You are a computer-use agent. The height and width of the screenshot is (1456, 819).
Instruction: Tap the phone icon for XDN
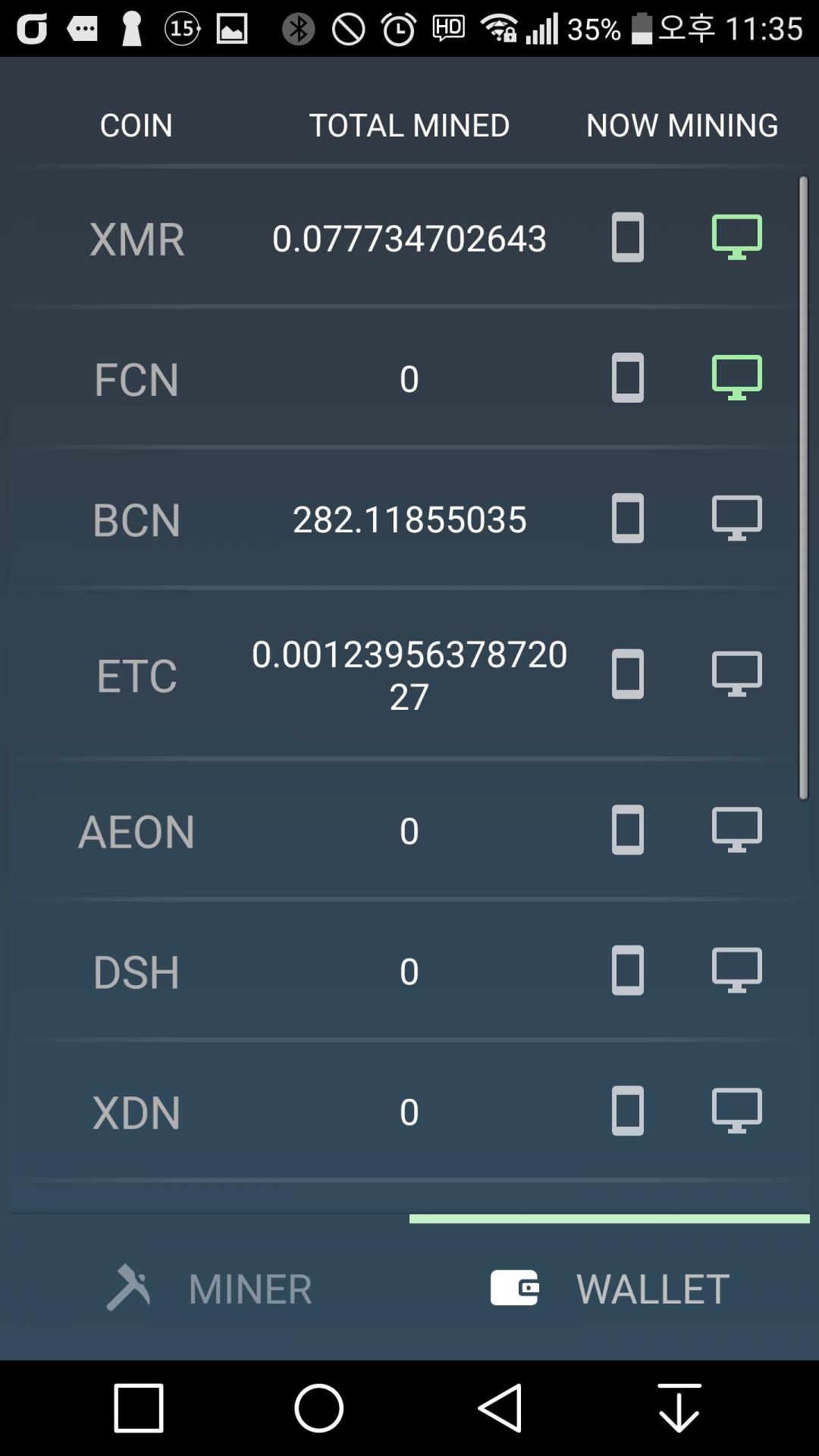pyautogui.click(x=627, y=1111)
